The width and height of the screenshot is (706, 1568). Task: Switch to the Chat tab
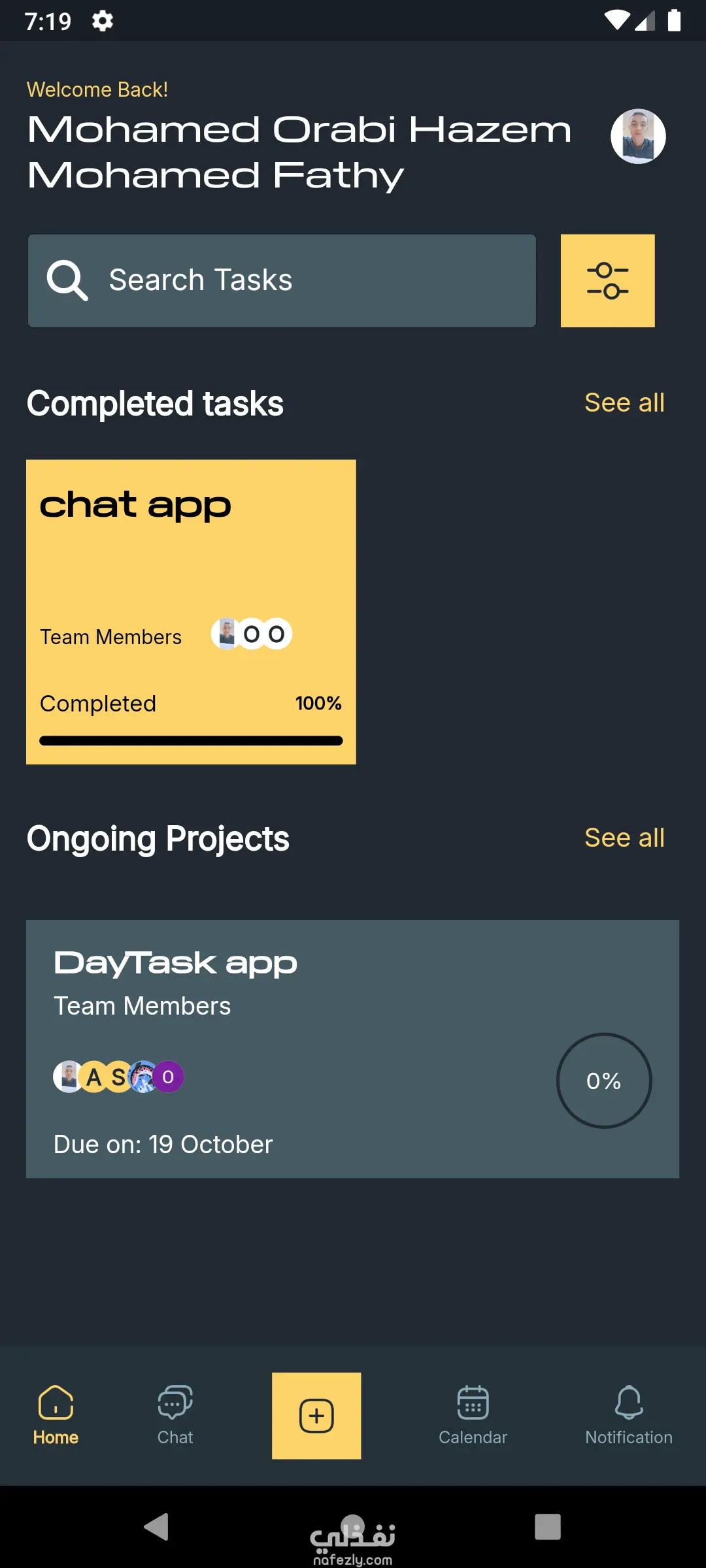click(x=175, y=1415)
